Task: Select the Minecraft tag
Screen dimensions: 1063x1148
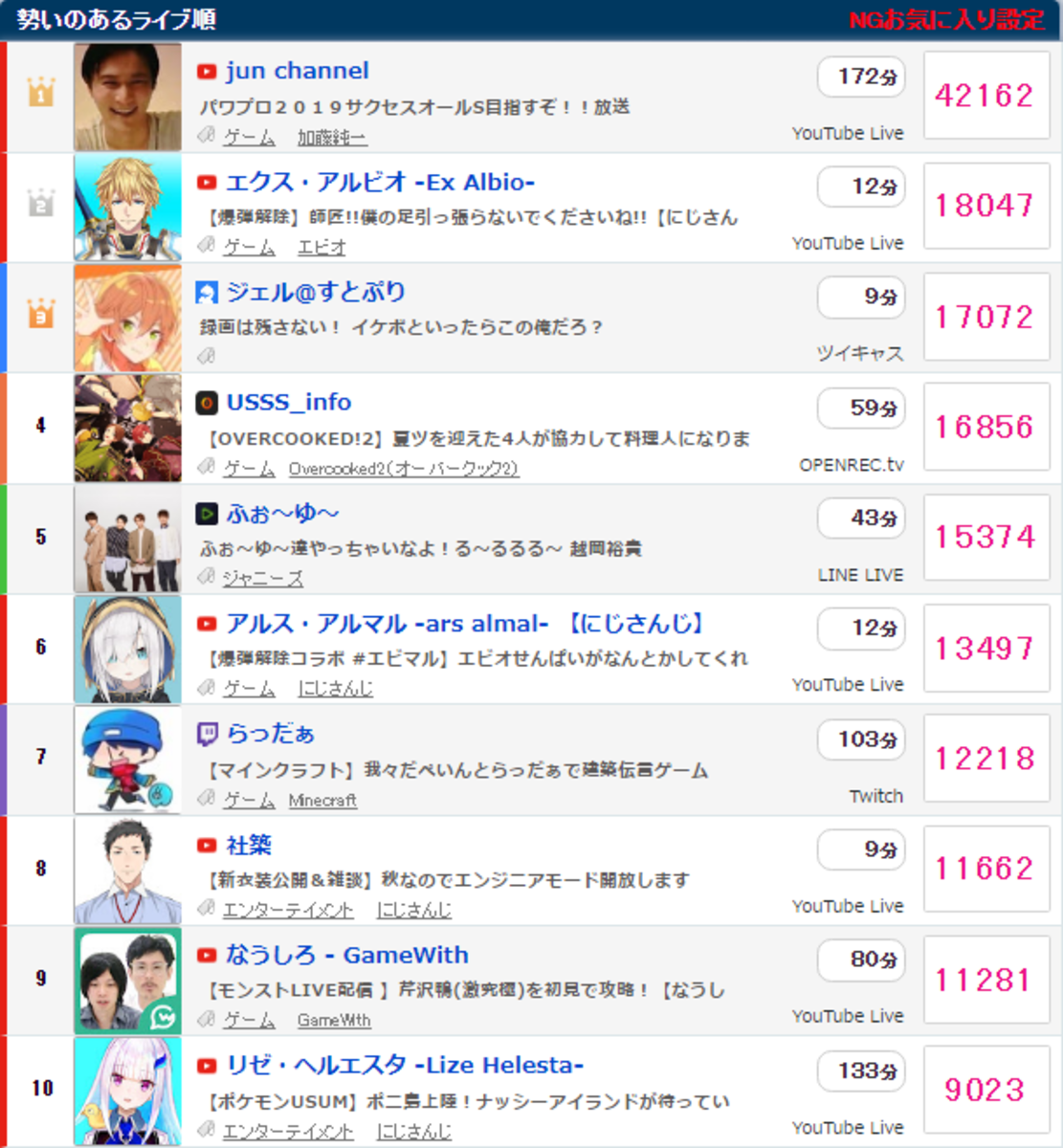Action: 322,801
